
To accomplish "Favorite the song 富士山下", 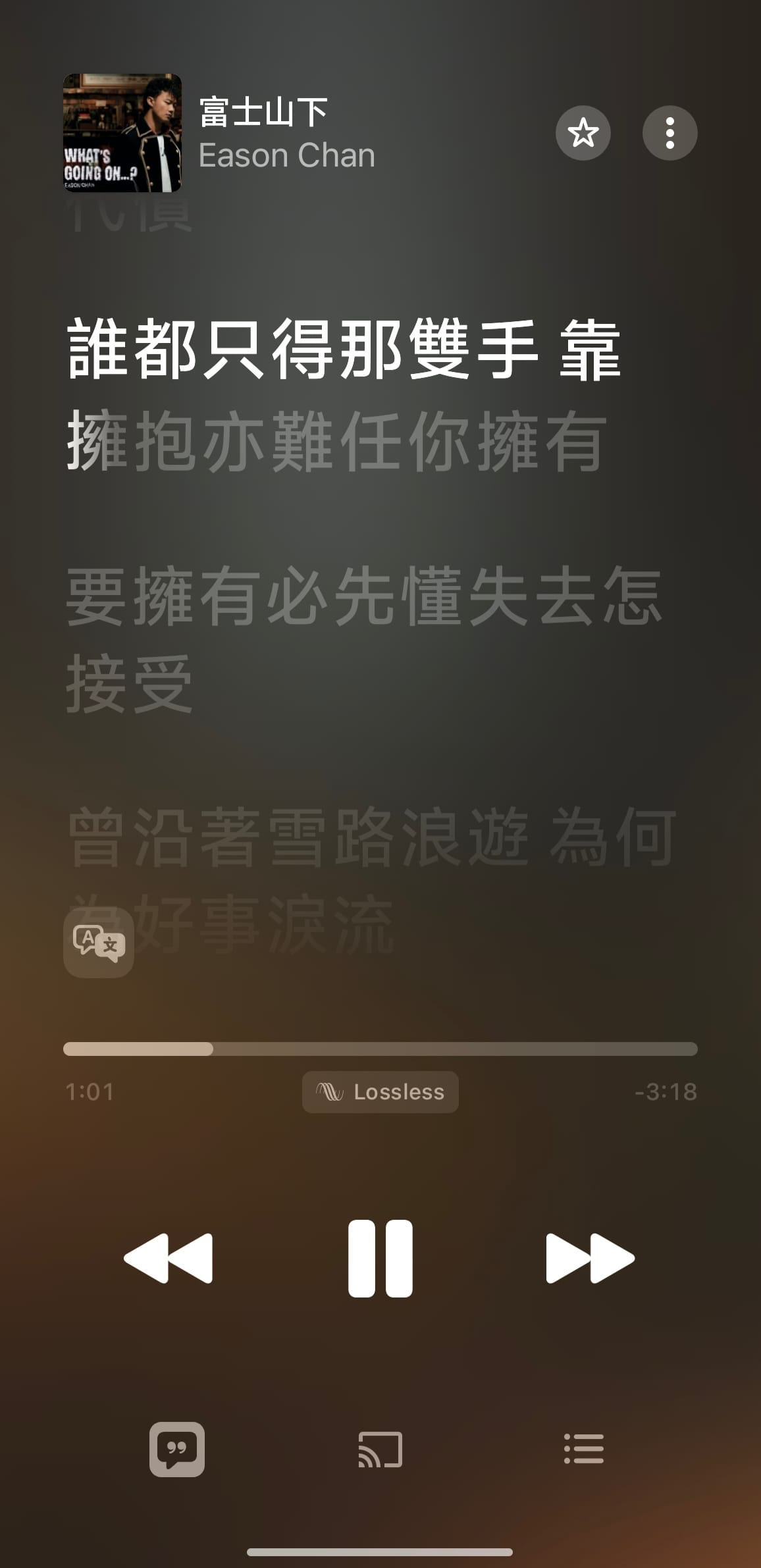I will pos(583,133).
